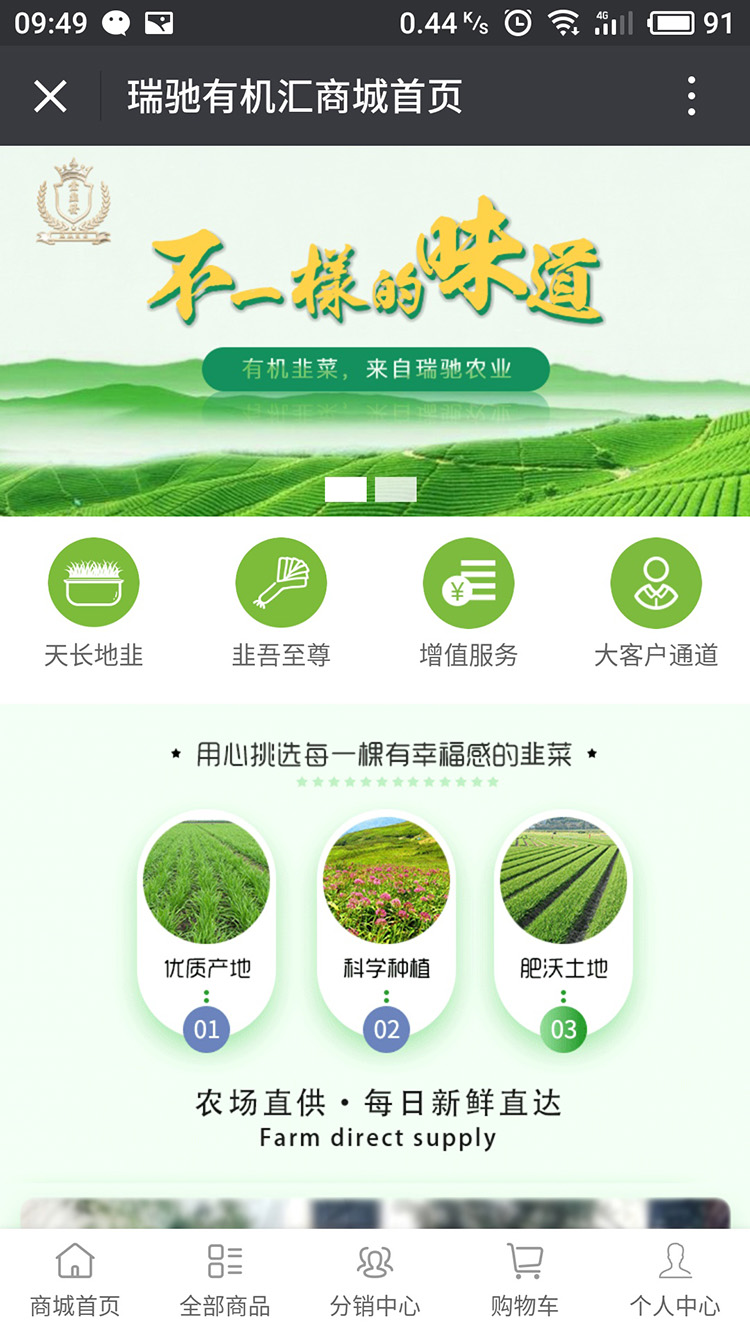Select the 肥沃土地 step 03 badge
Image resolution: width=750 pixels, height=1333 pixels.
[x=563, y=1028]
